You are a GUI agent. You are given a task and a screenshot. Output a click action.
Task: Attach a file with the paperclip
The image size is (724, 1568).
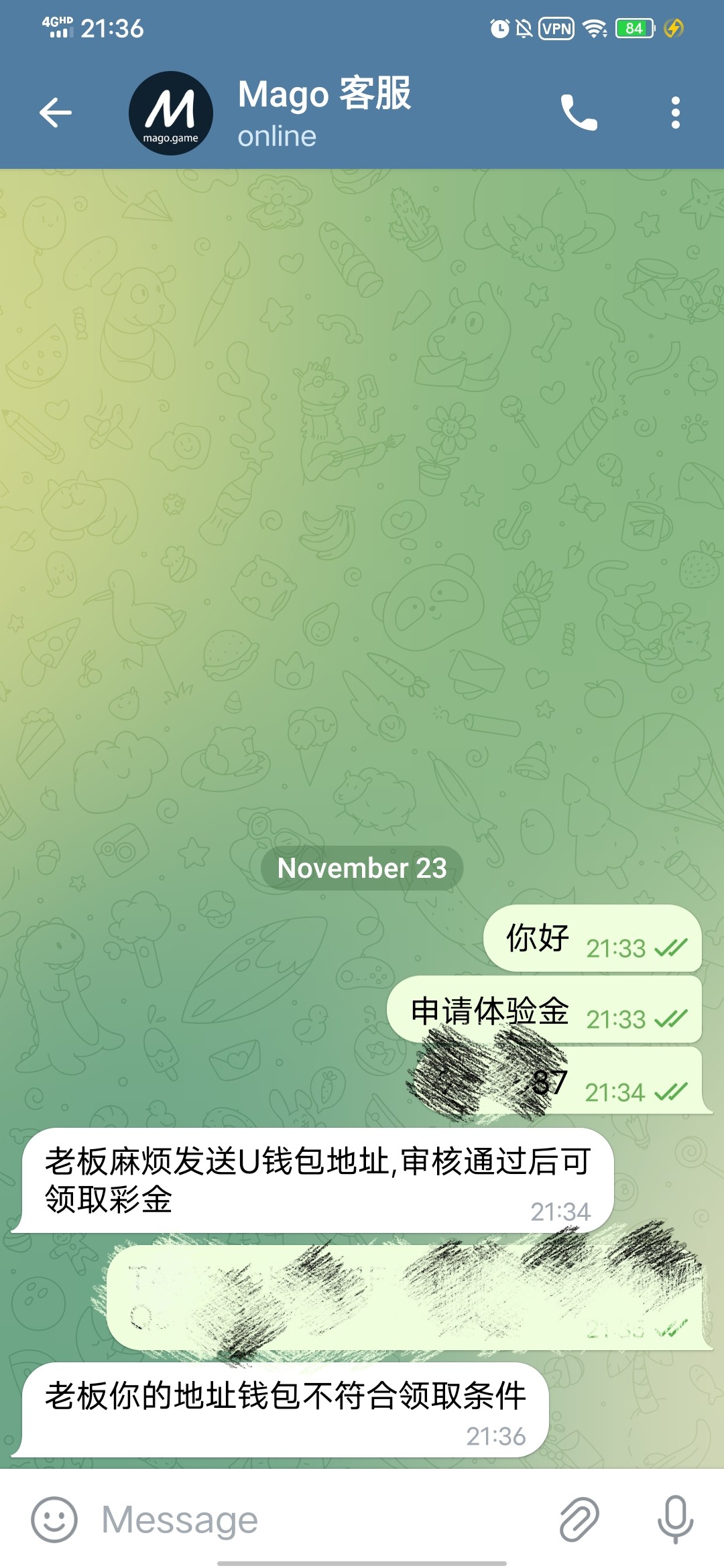[579, 1519]
